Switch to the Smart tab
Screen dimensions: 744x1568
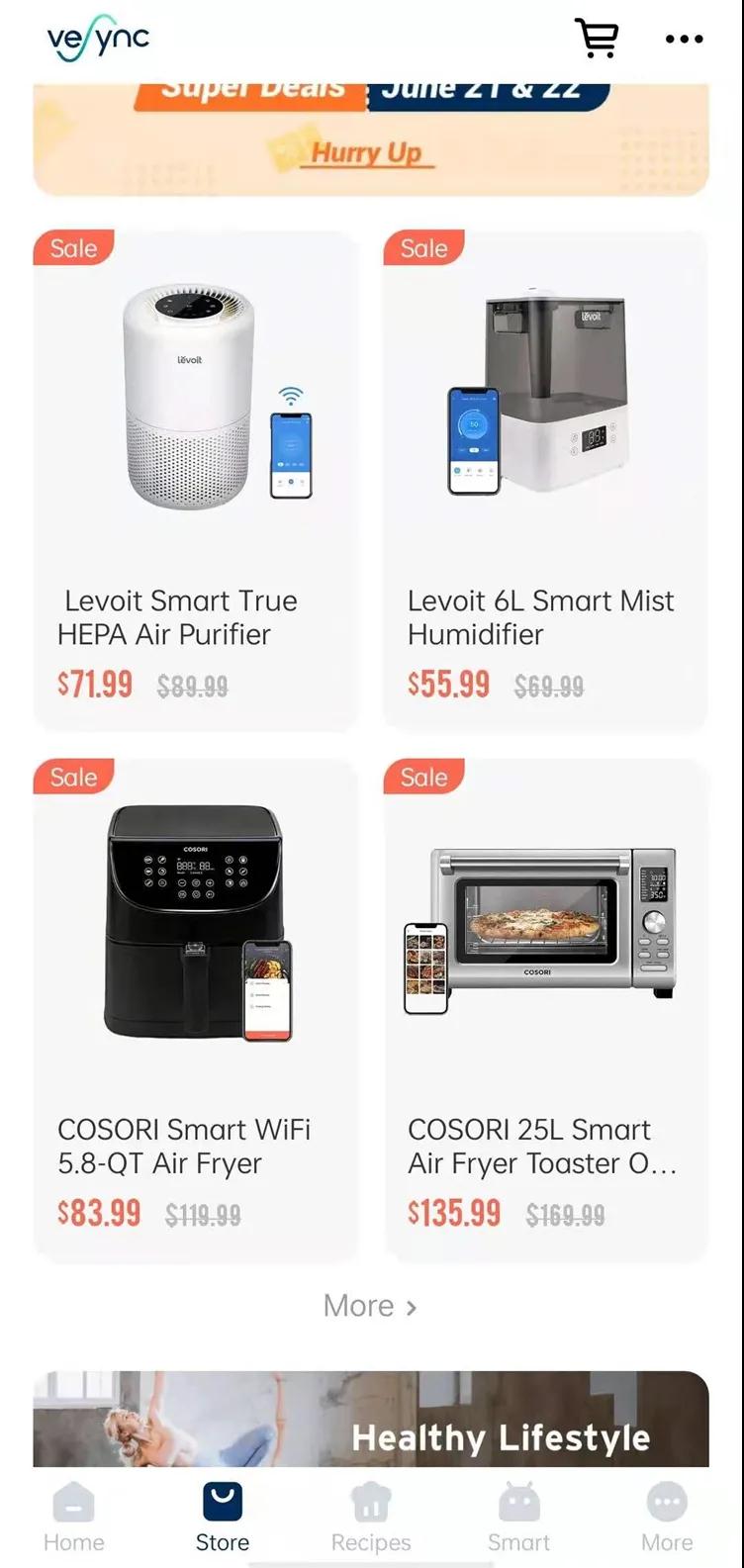pyautogui.click(x=518, y=1518)
